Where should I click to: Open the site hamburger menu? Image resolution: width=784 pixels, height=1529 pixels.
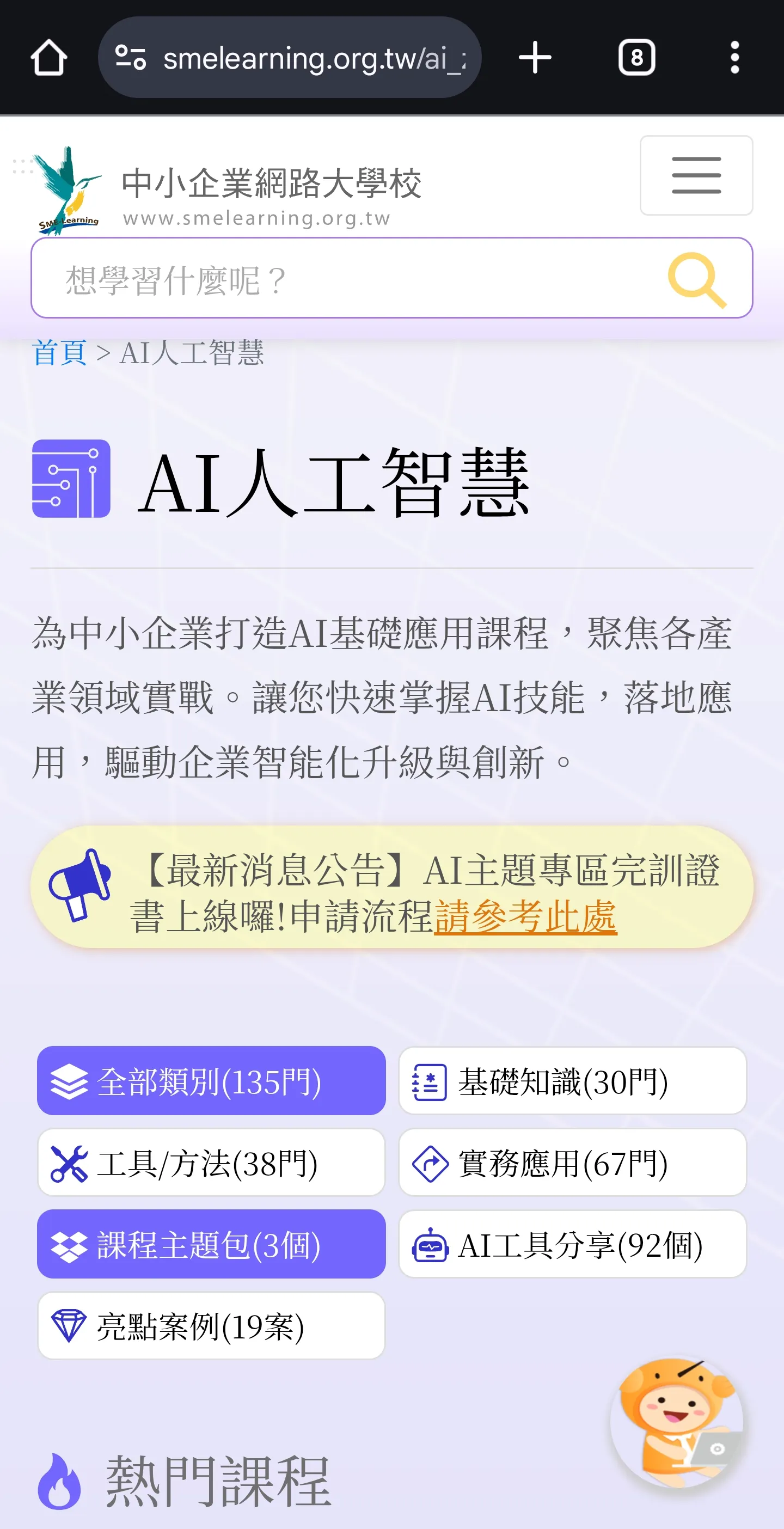pos(696,175)
